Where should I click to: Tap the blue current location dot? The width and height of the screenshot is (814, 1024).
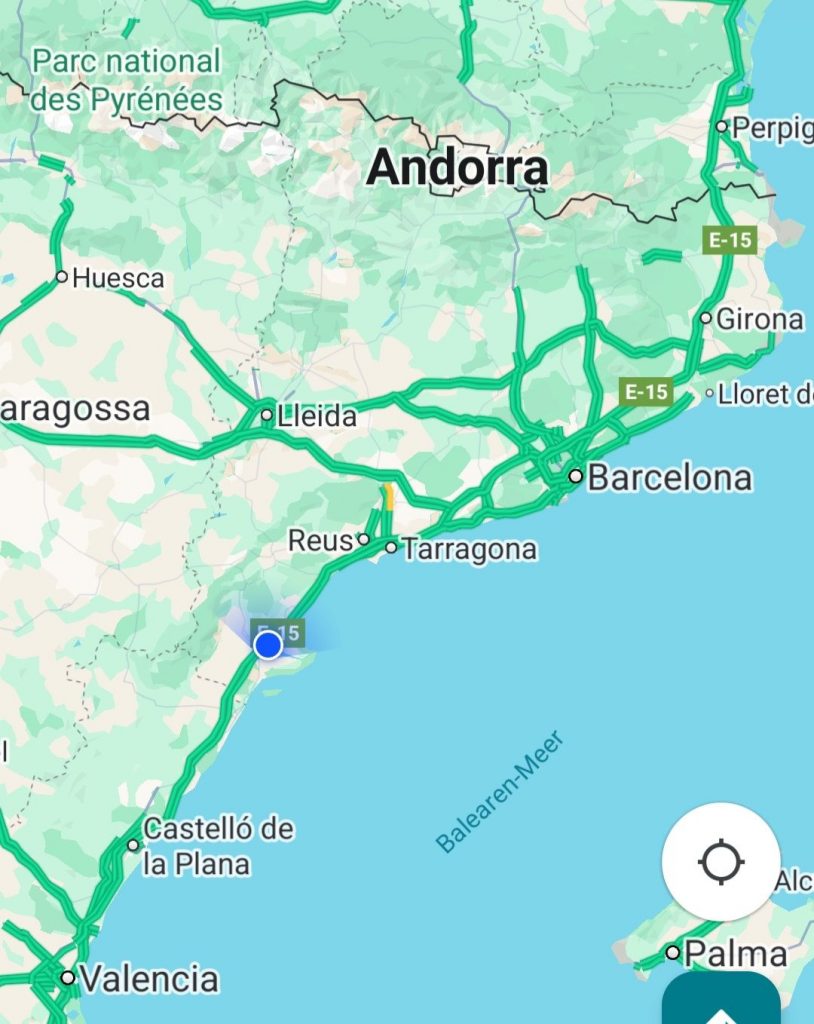tap(268, 645)
